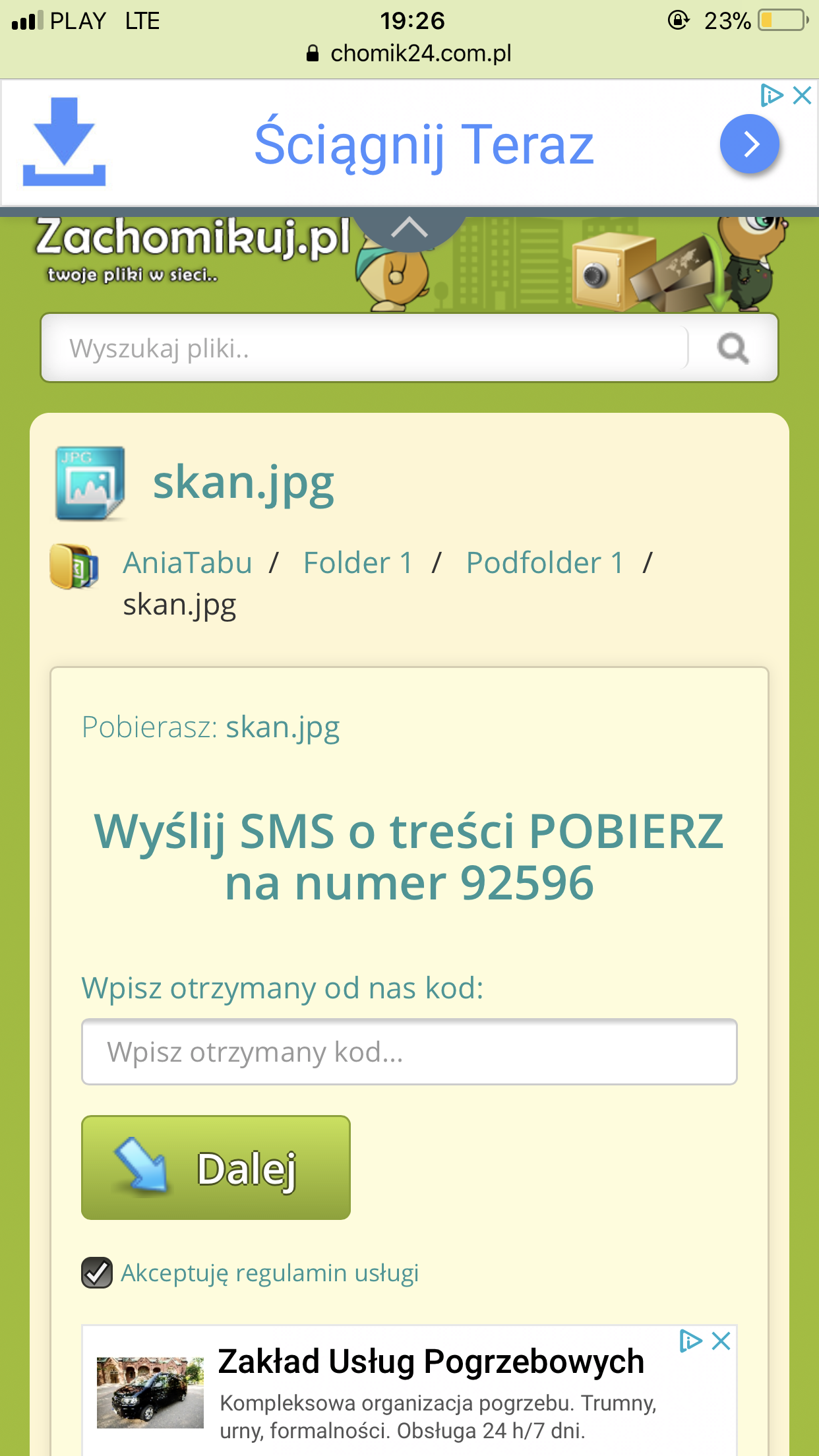Close the top ad banner
This screenshot has height=1456, width=819.
pos(802,96)
